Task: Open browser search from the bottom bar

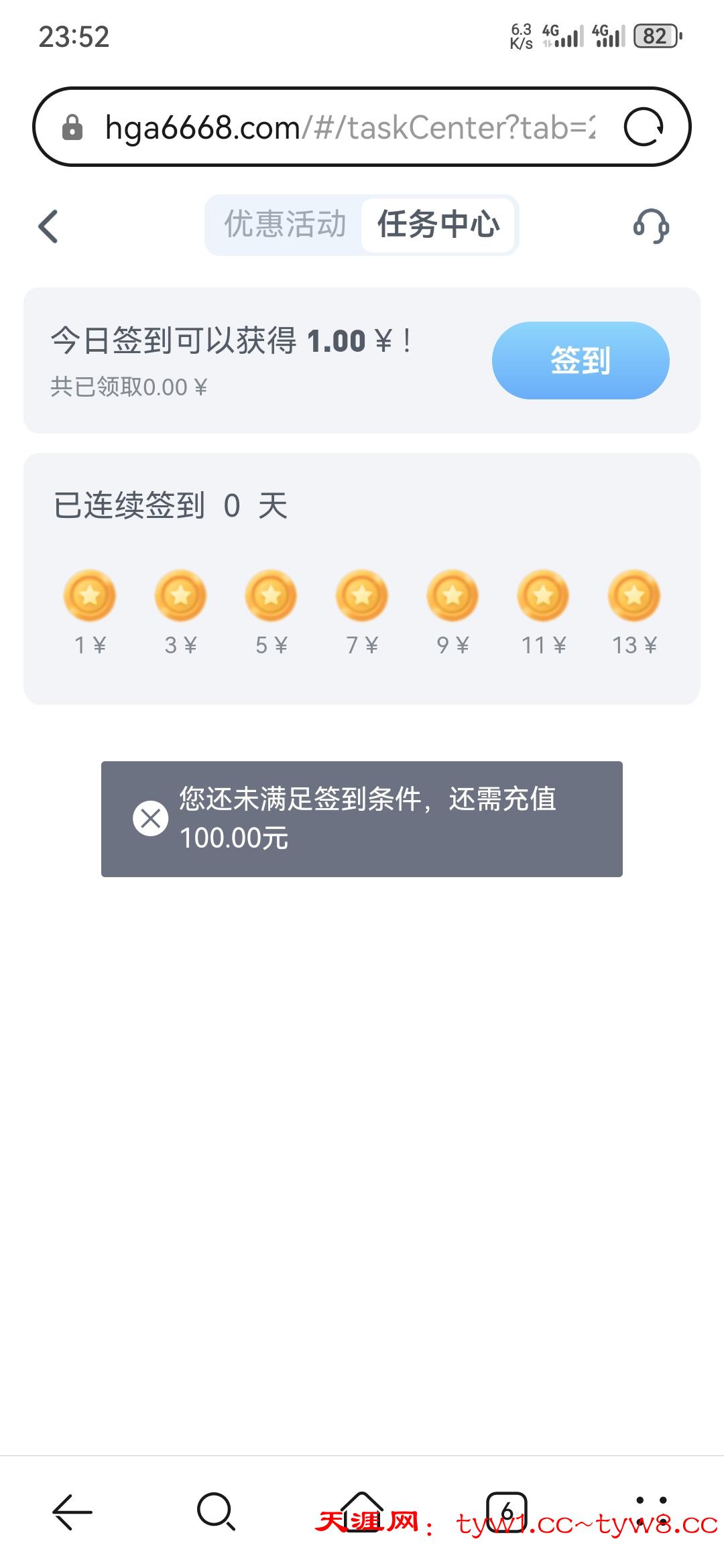Action: point(216,1512)
